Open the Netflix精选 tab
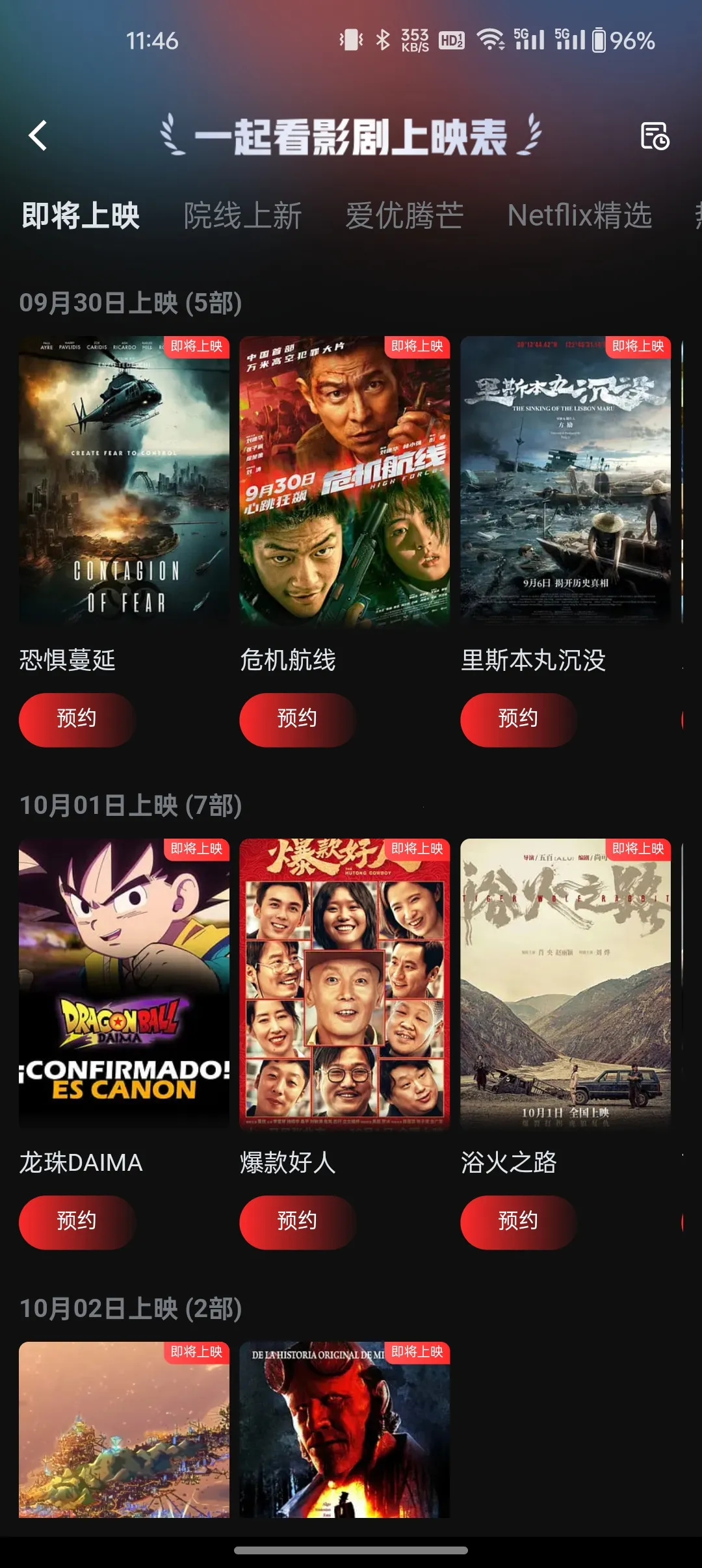Screen dimensions: 702x1568 579,216
